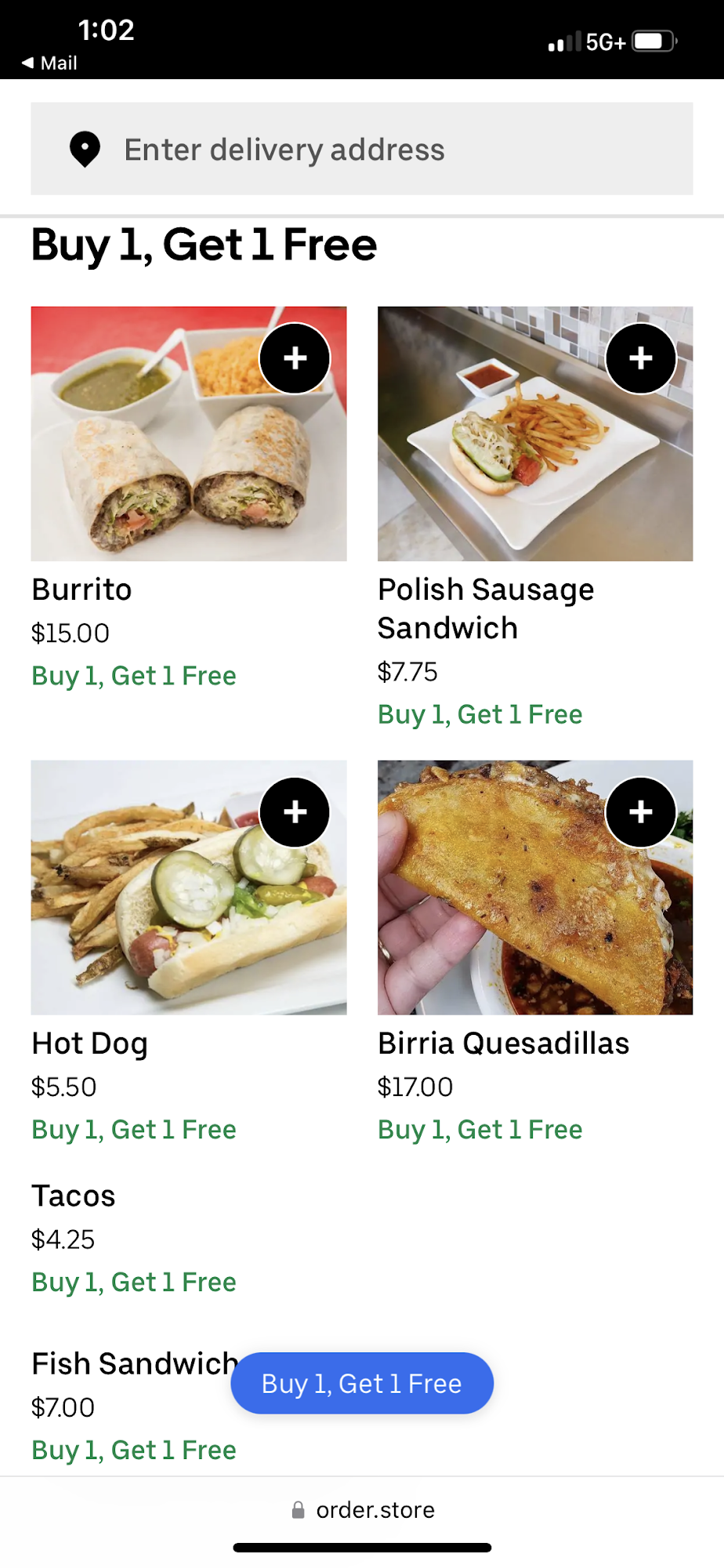Return to the Mail app
Image resolution: width=724 pixels, height=1568 pixels.
[49, 63]
